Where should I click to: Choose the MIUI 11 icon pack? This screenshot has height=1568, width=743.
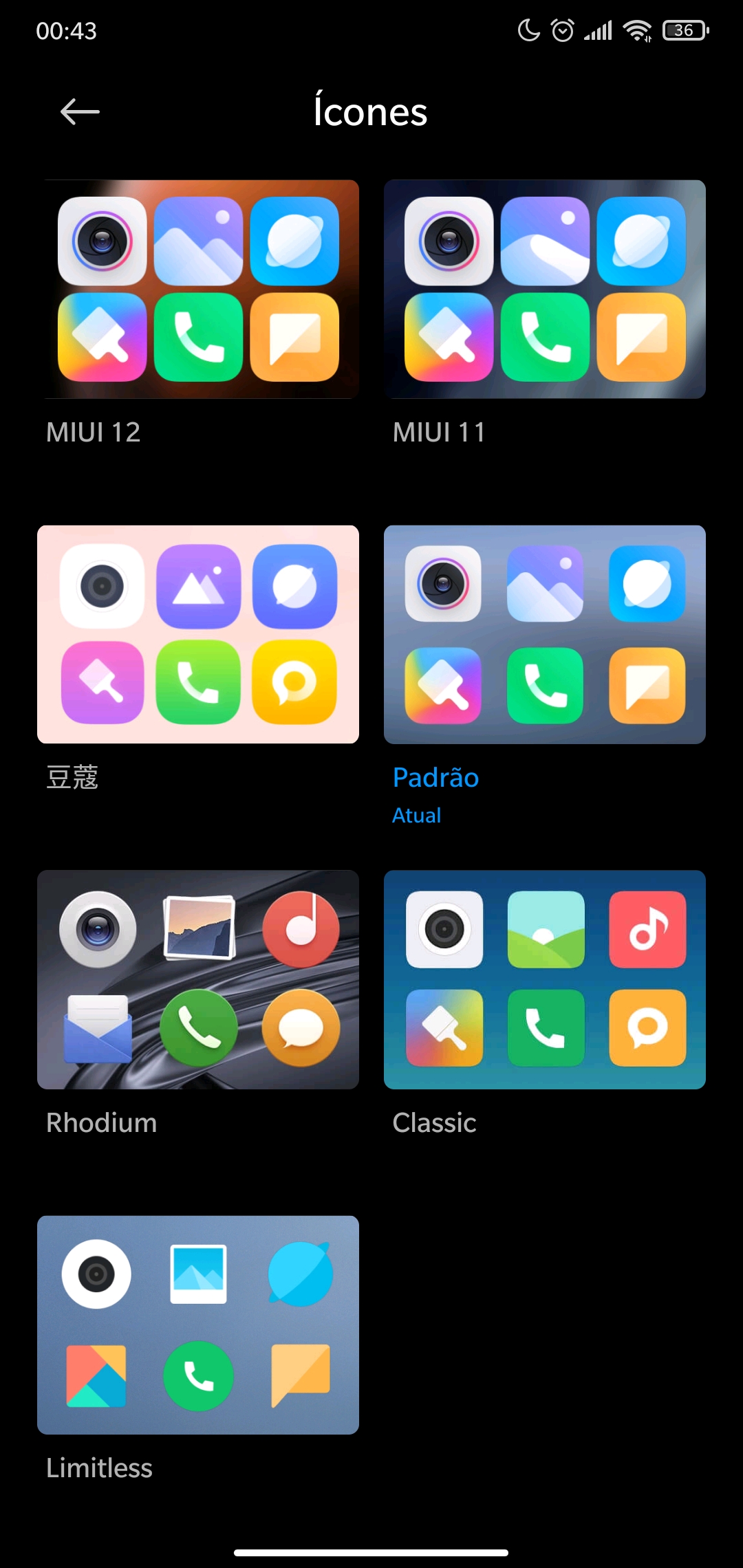545,290
